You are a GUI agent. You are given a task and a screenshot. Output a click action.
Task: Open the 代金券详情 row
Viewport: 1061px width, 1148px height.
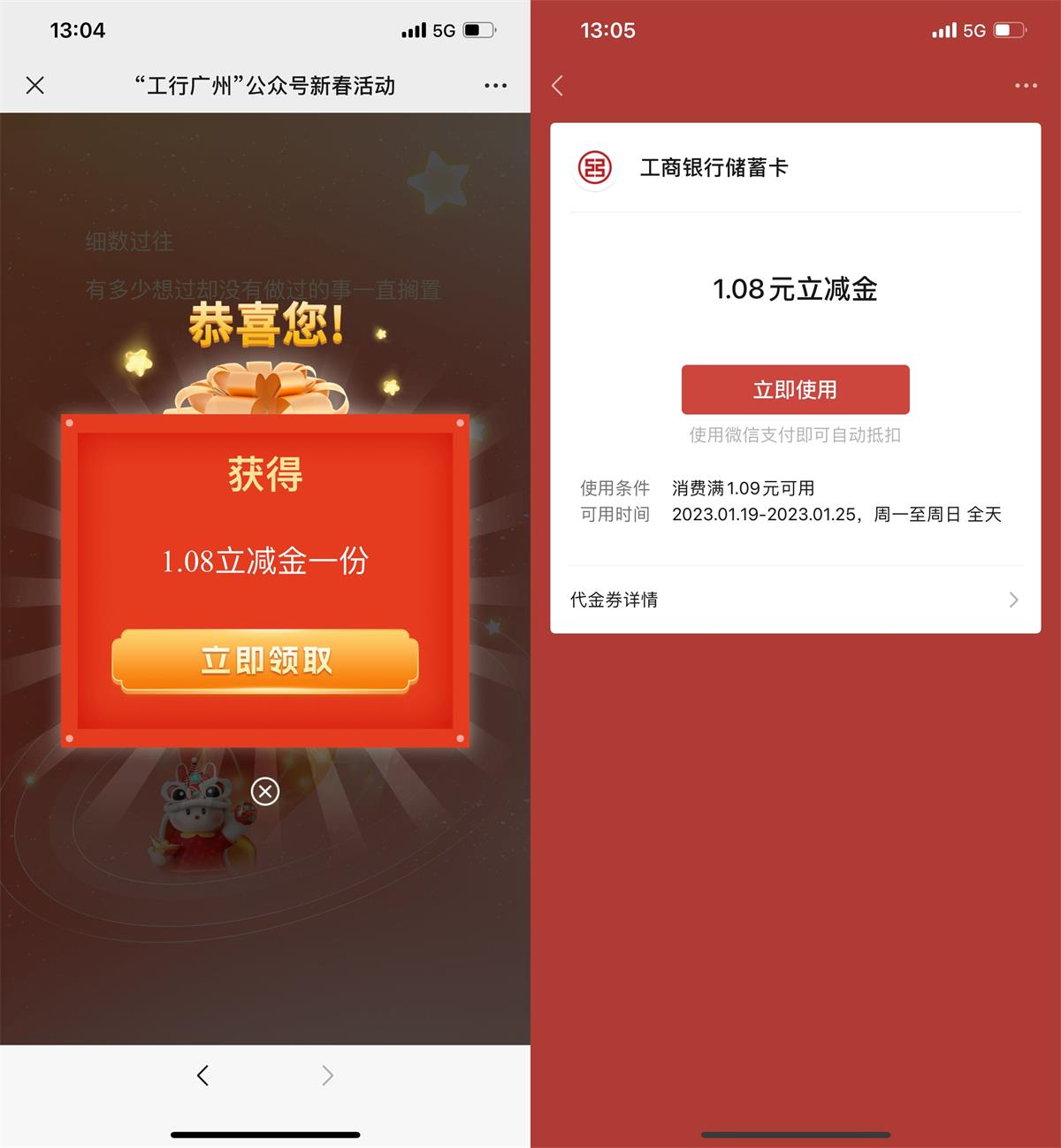(x=795, y=600)
